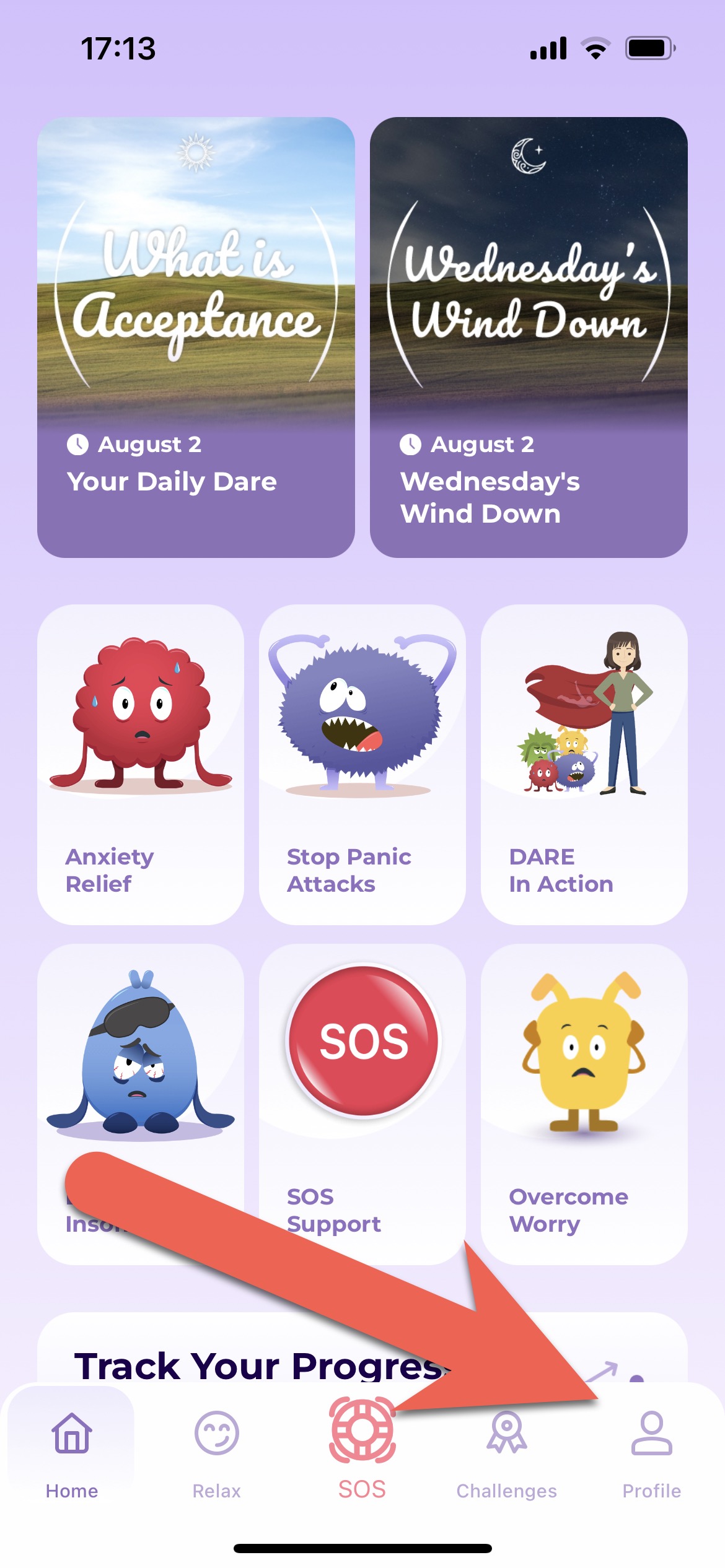
Task: Open the Track Your Progress card
Action: point(248,1356)
